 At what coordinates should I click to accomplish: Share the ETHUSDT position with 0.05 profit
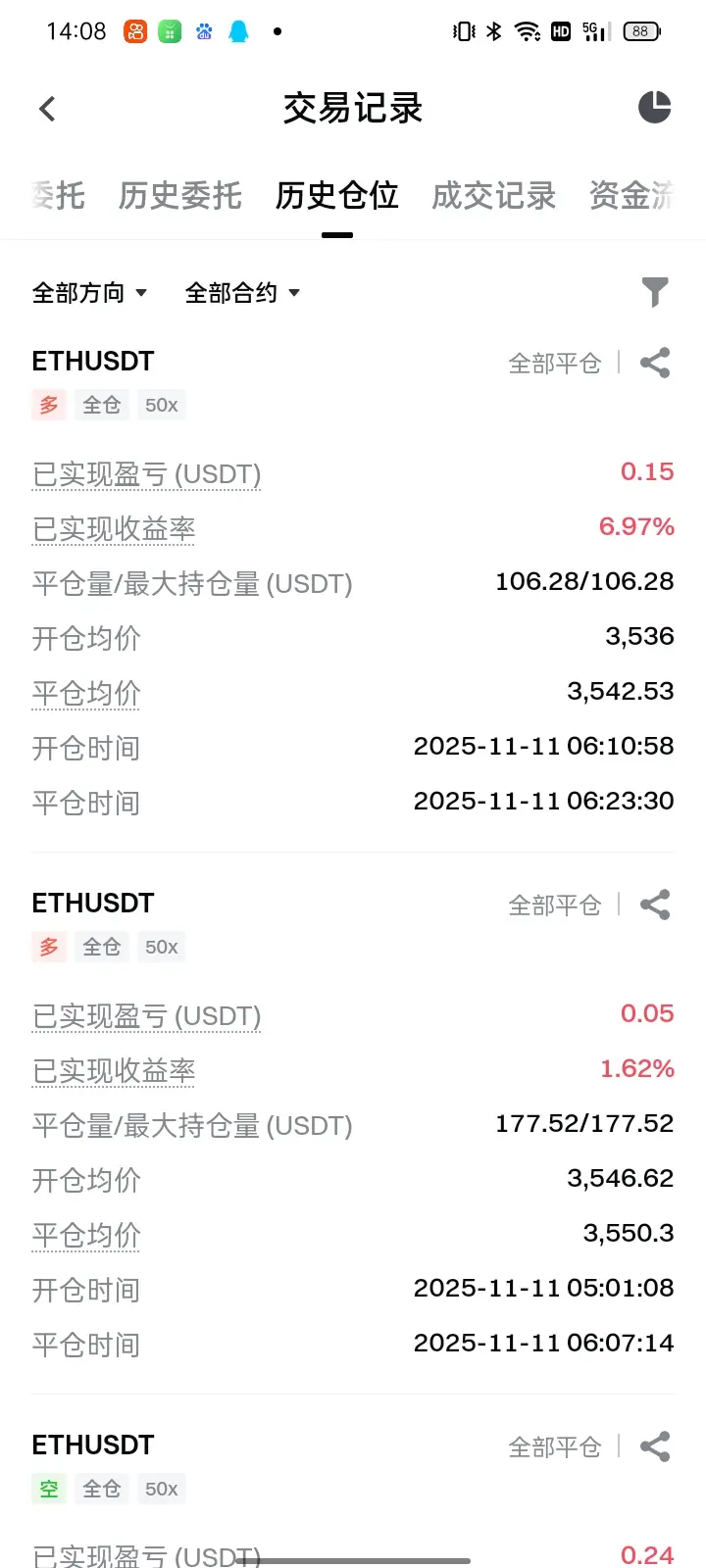pos(654,905)
